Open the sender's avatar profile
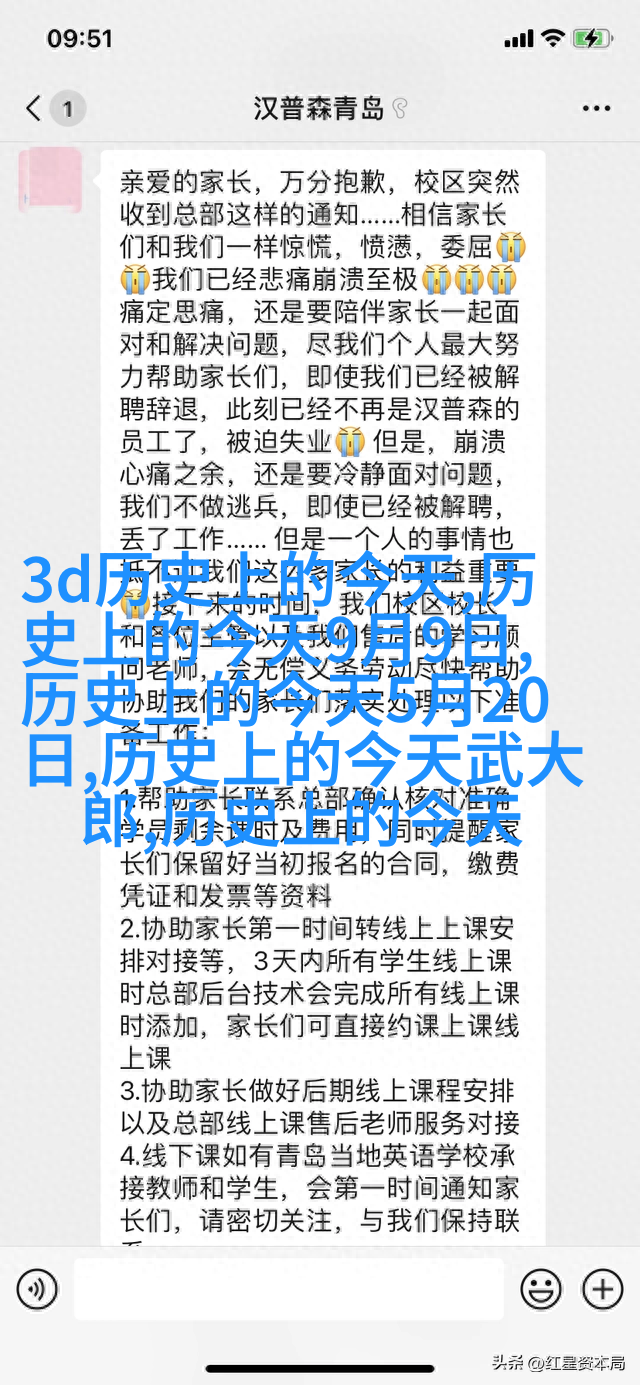This screenshot has height=1385, width=640. pyautogui.click(x=50, y=180)
